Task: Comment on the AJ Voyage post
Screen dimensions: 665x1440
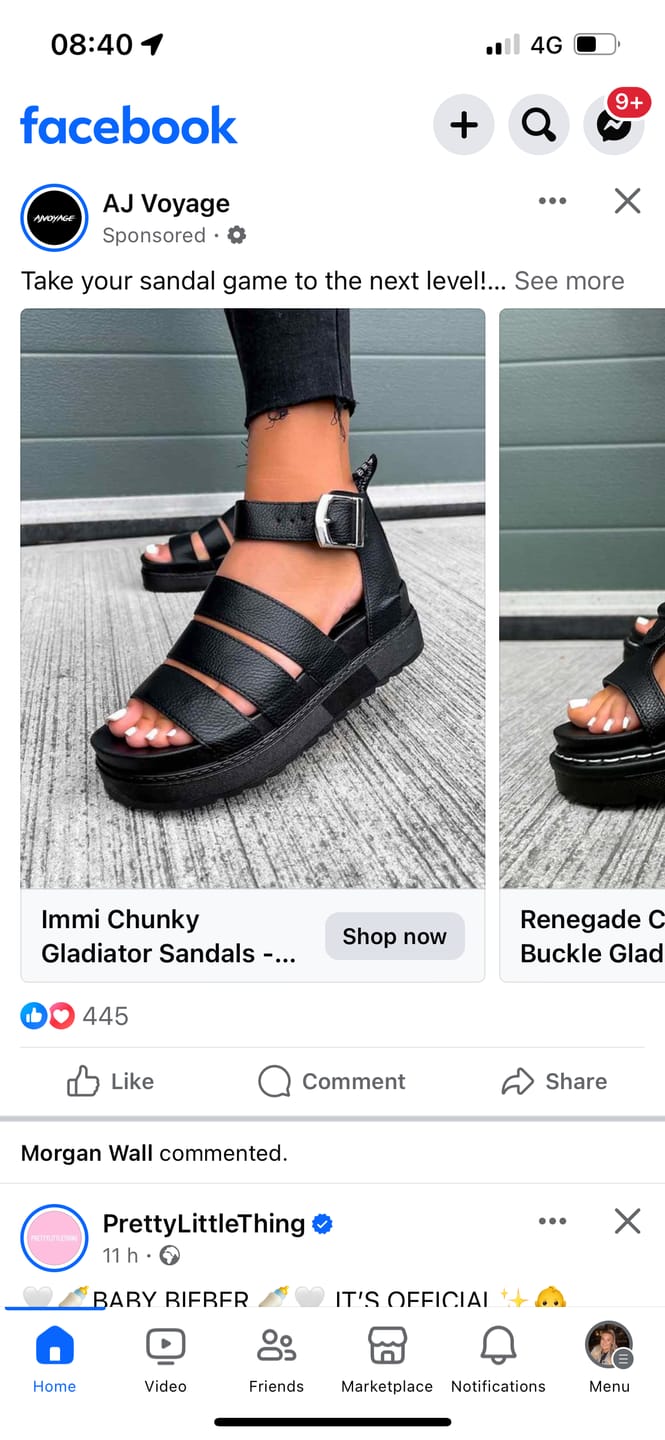Action: tap(332, 1081)
